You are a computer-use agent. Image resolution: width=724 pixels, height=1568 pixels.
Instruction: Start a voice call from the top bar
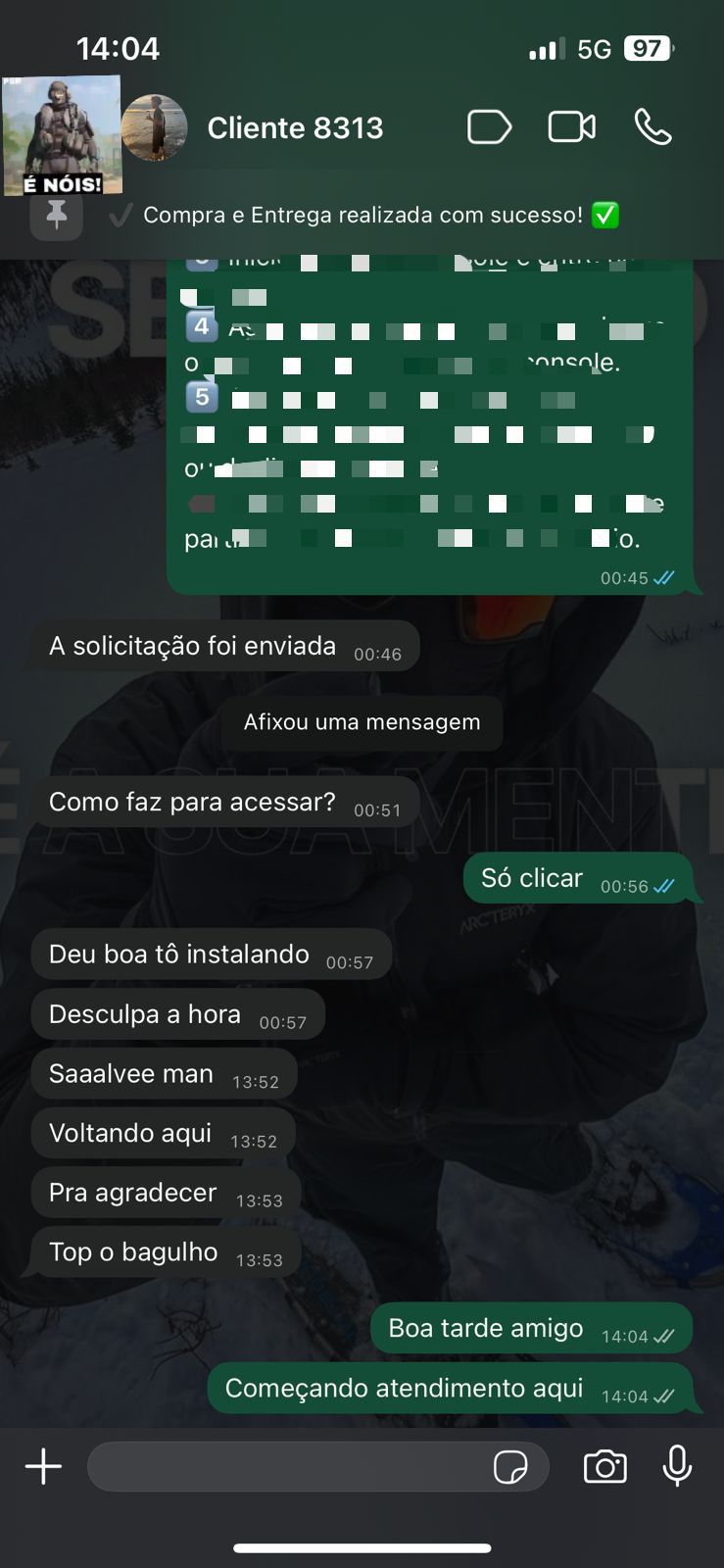pos(652,126)
